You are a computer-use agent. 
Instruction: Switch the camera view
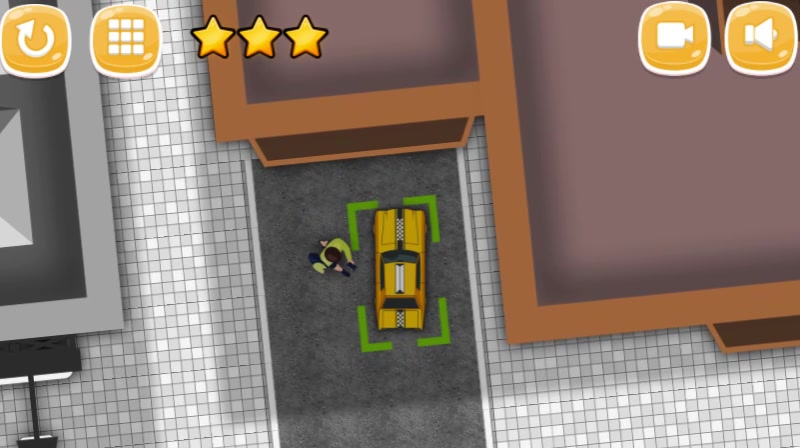click(x=674, y=37)
